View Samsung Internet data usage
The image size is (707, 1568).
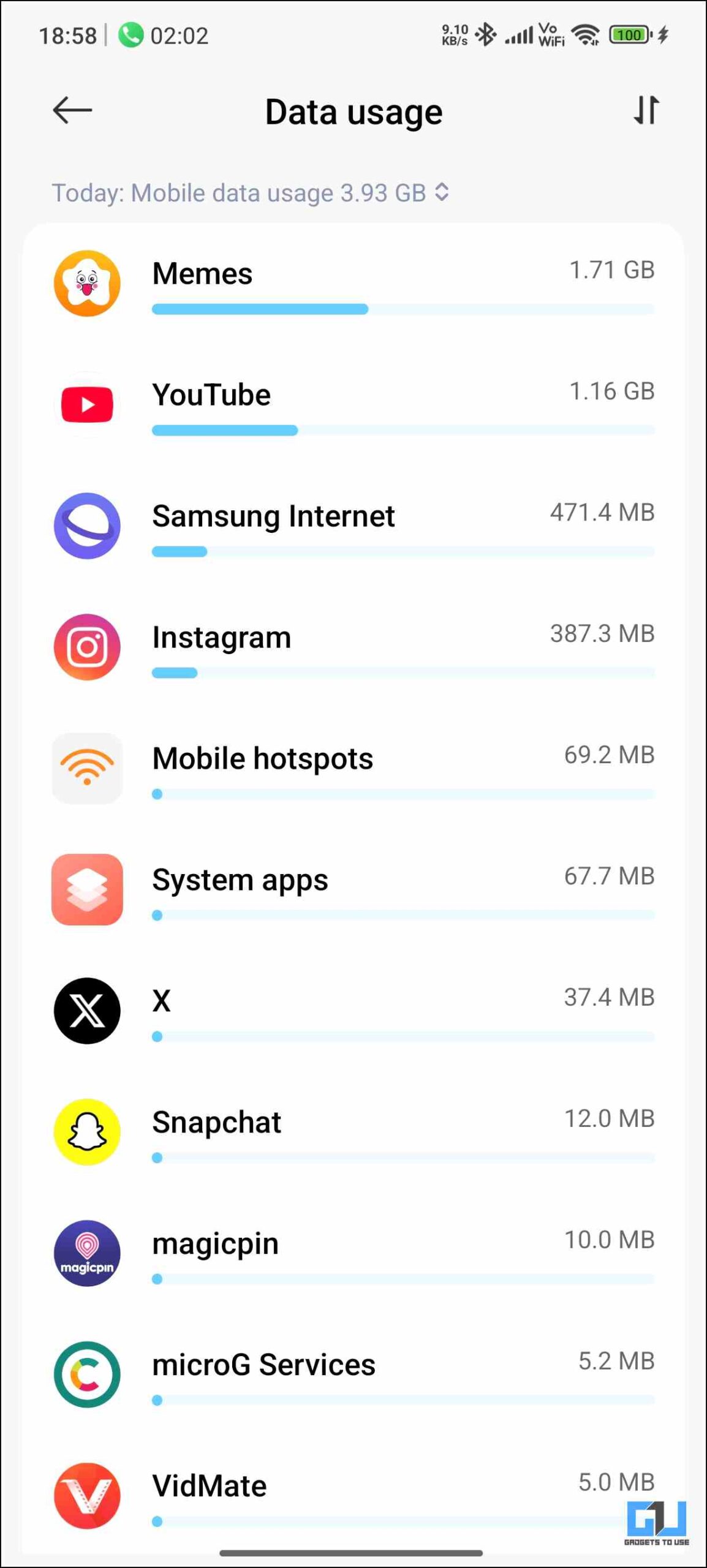point(353,526)
